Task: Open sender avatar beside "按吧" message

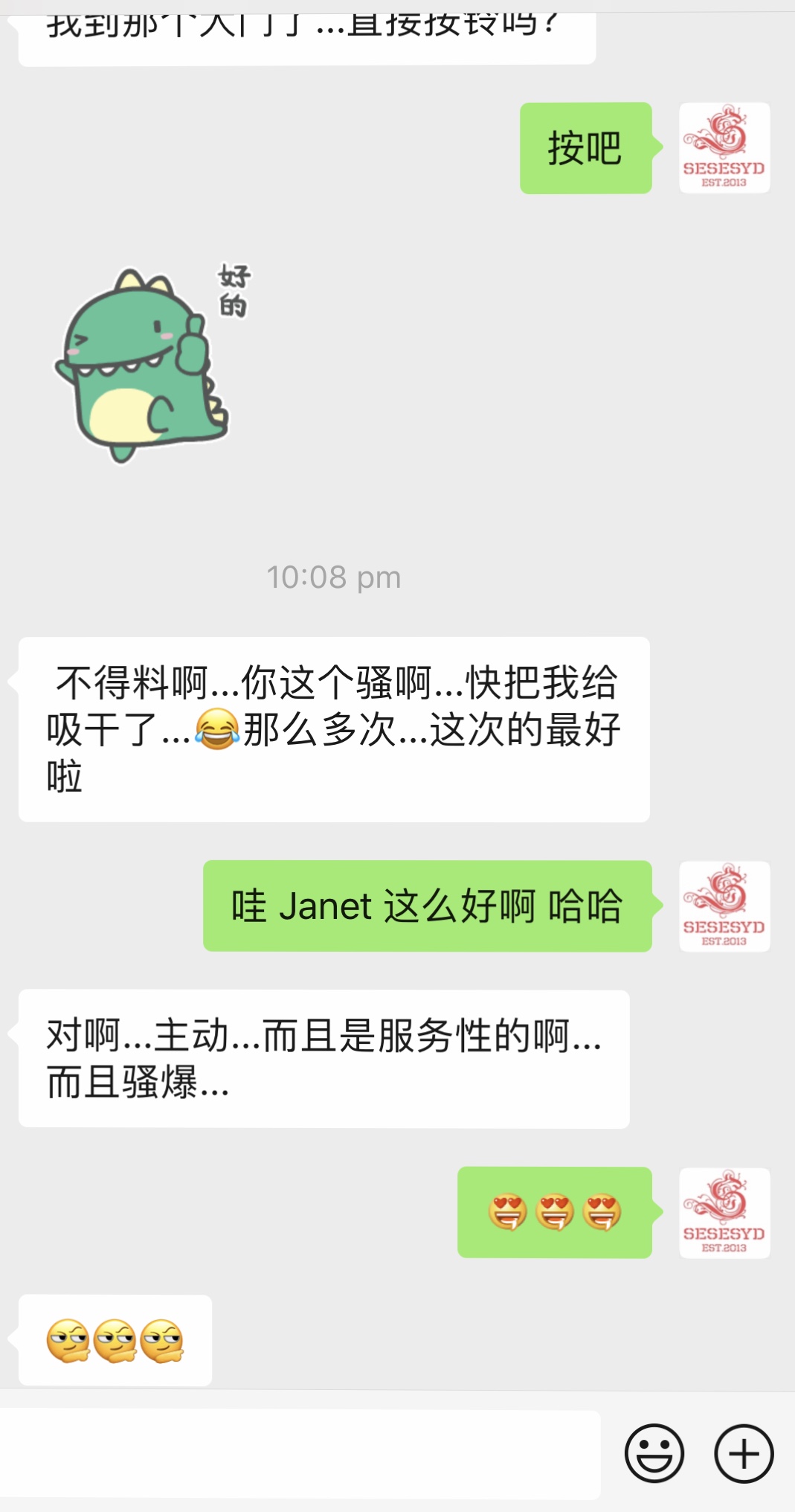Action: coord(724,148)
